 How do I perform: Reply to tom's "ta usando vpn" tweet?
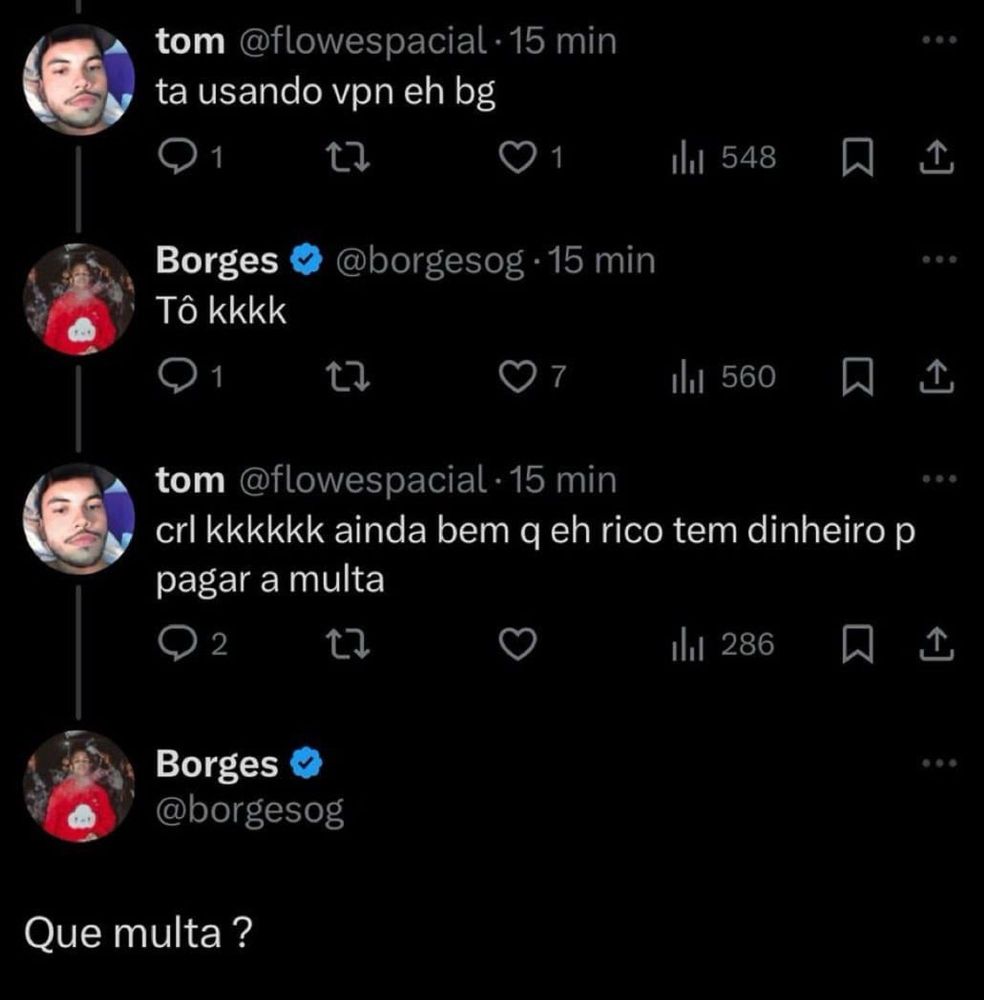click(178, 157)
